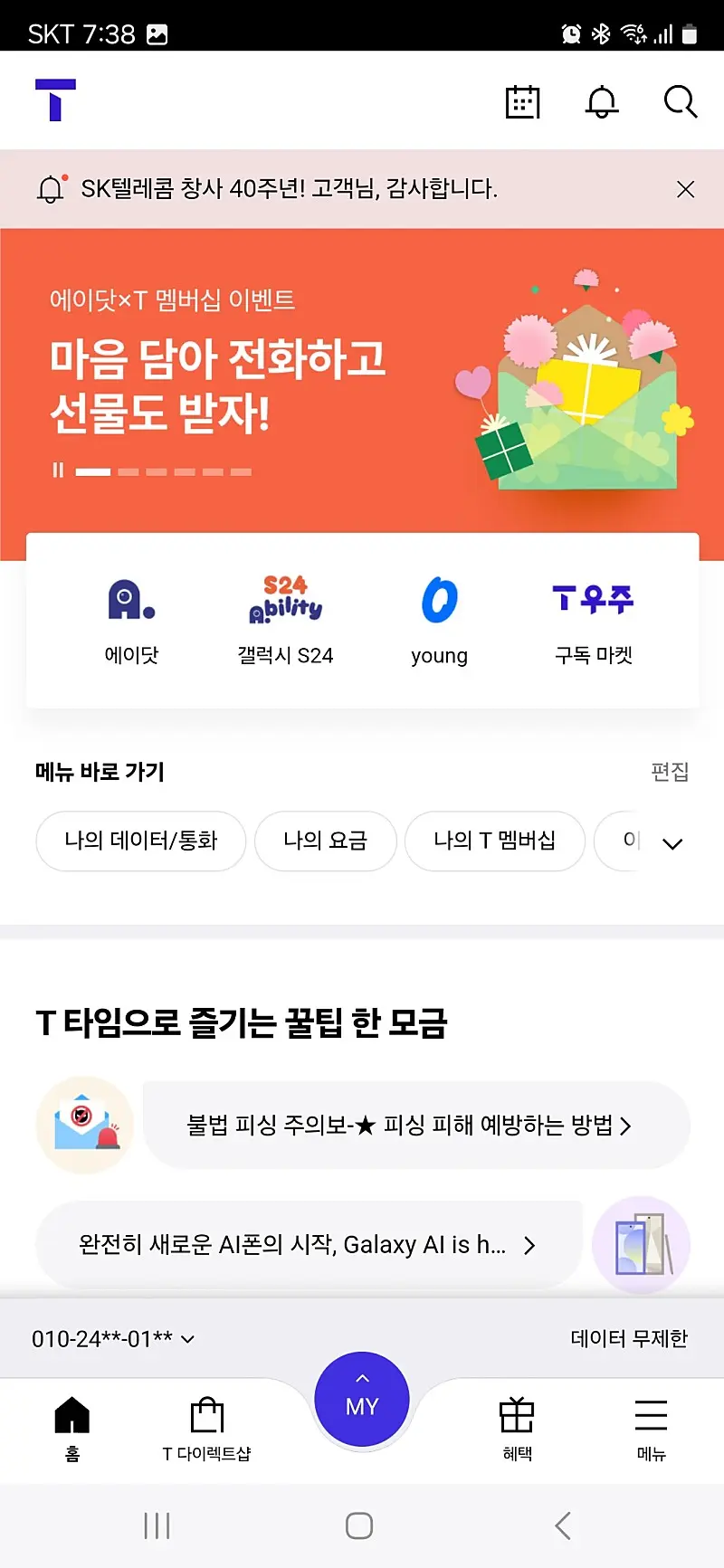724x1568 pixels.
Task: Select the 나의 데이터/통화 chip
Action: (141, 841)
